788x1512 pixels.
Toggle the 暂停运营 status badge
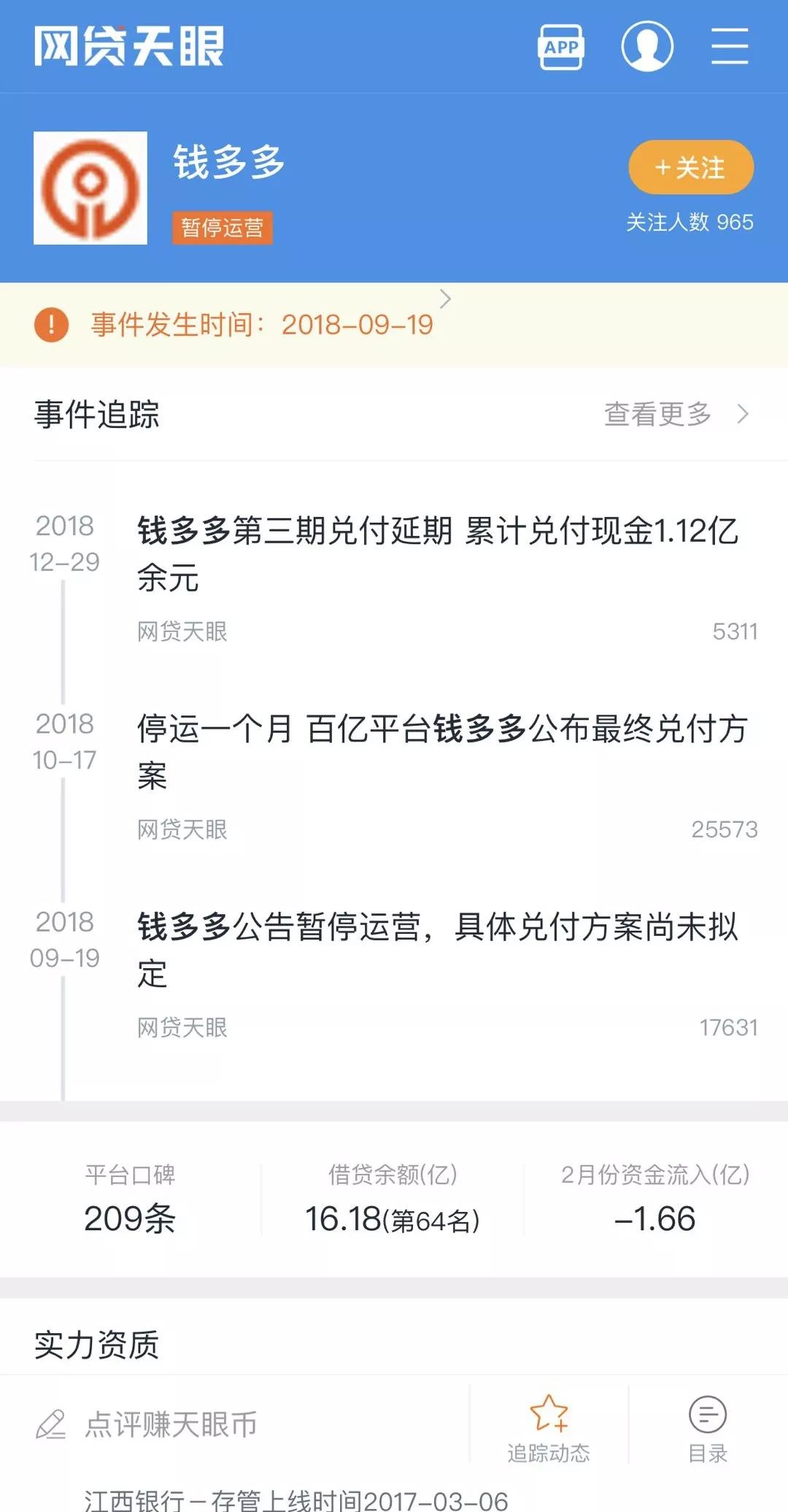point(223,229)
